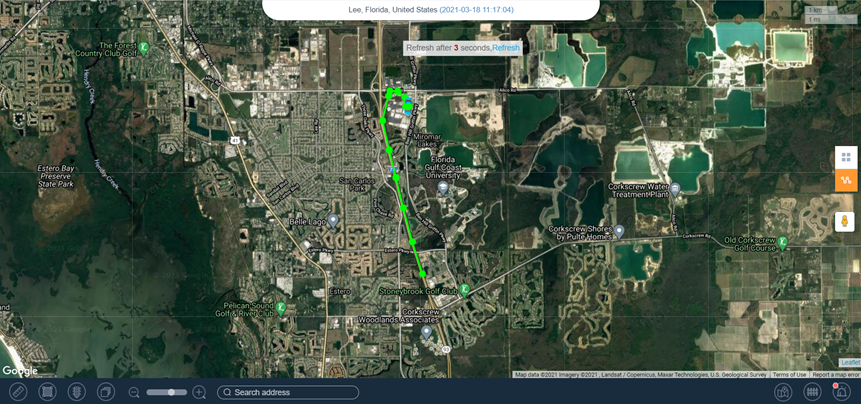Activate the Street View pegman
Image resolution: width=862 pixels, height=404 pixels.
(x=846, y=221)
